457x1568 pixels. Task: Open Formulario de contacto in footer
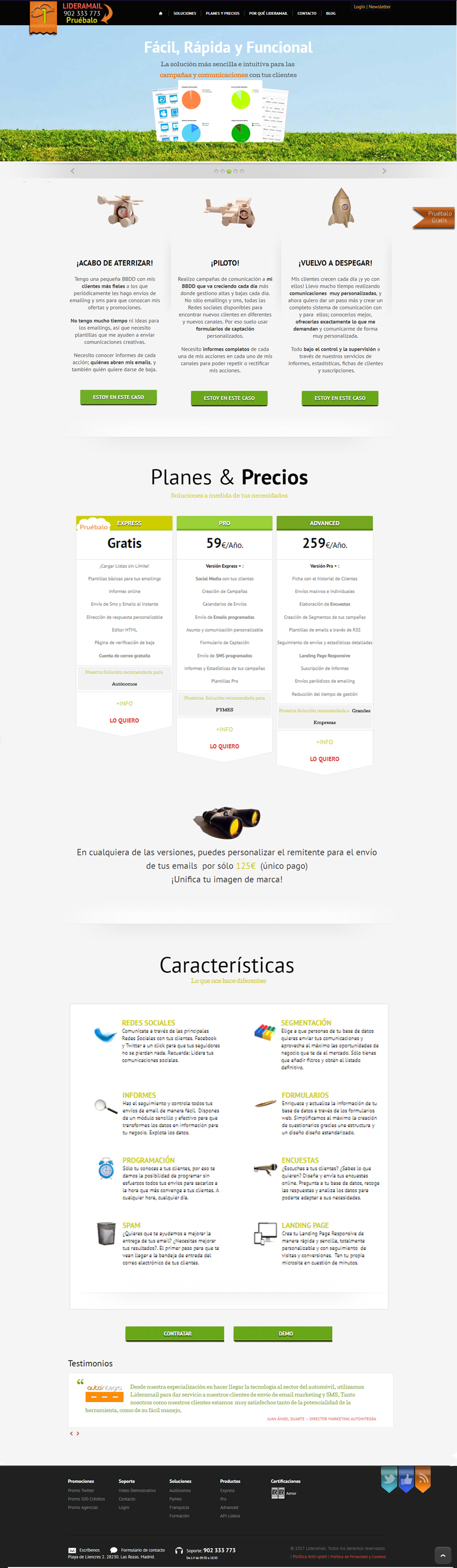coord(142,1550)
